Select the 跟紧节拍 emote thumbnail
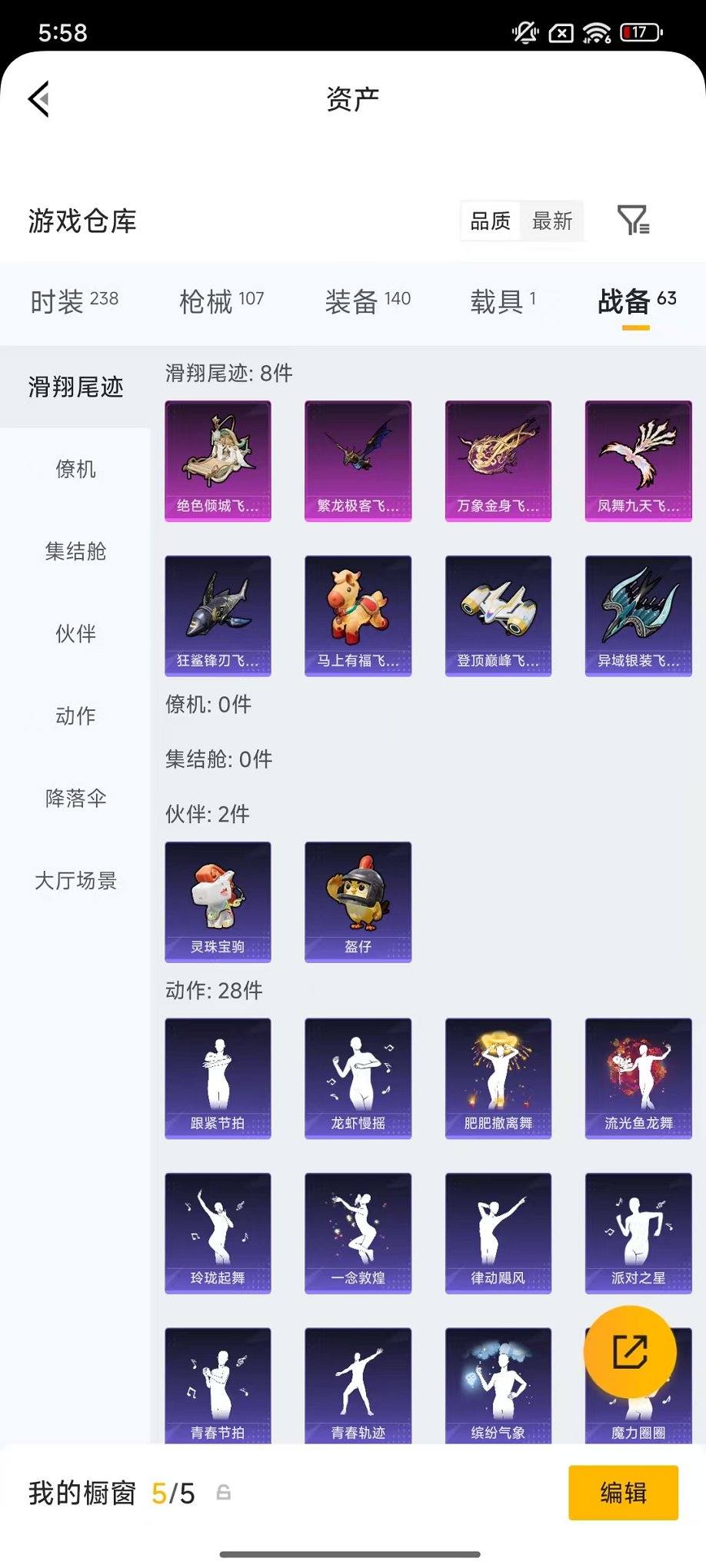The image size is (706, 1568). [x=218, y=1078]
